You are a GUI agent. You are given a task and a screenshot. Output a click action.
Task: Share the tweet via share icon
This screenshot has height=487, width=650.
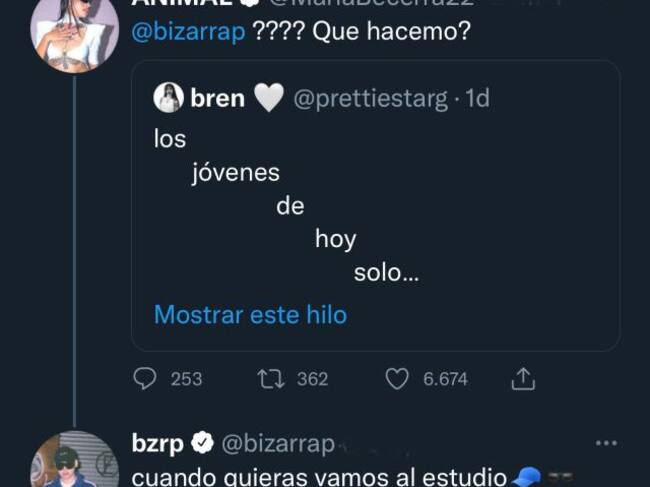523,378
